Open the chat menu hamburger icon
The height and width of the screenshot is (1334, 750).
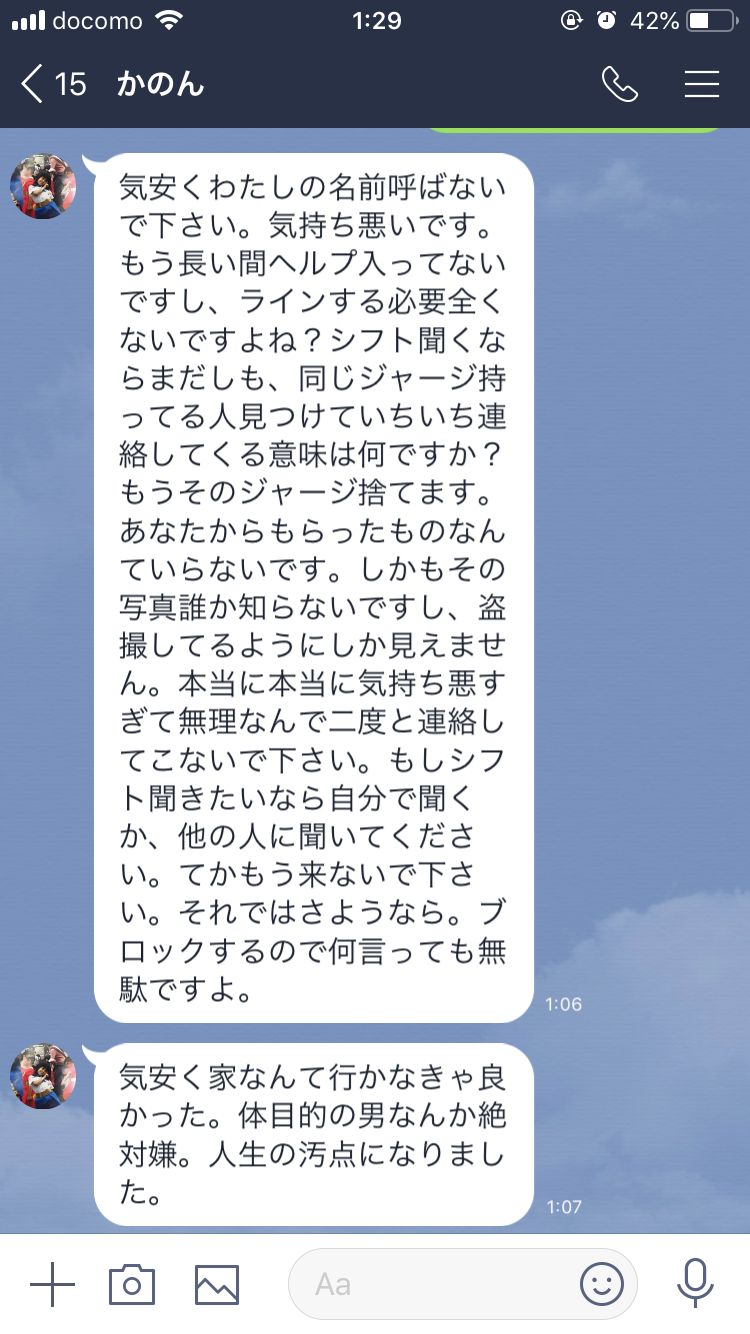702,84
